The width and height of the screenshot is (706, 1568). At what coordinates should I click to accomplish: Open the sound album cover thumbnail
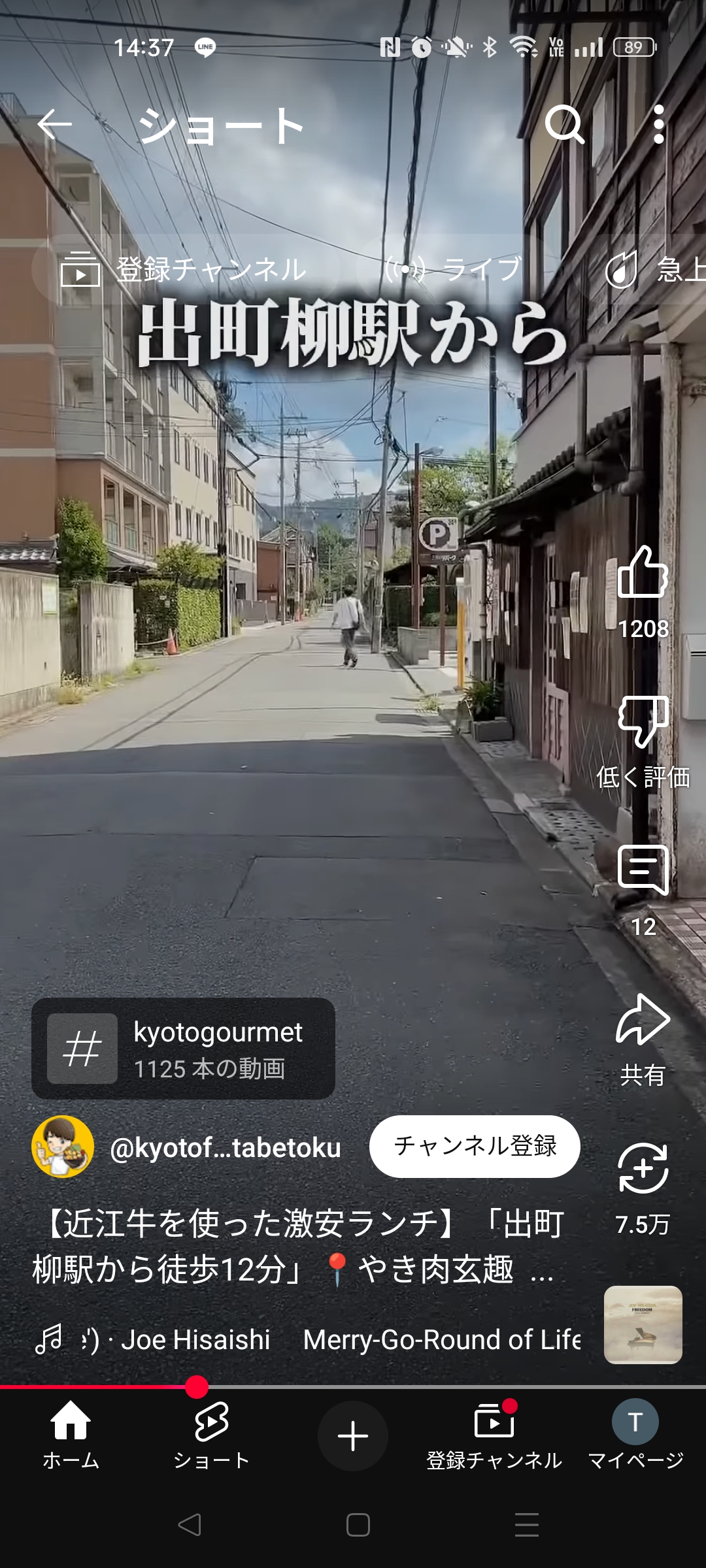coord(643,1325)
